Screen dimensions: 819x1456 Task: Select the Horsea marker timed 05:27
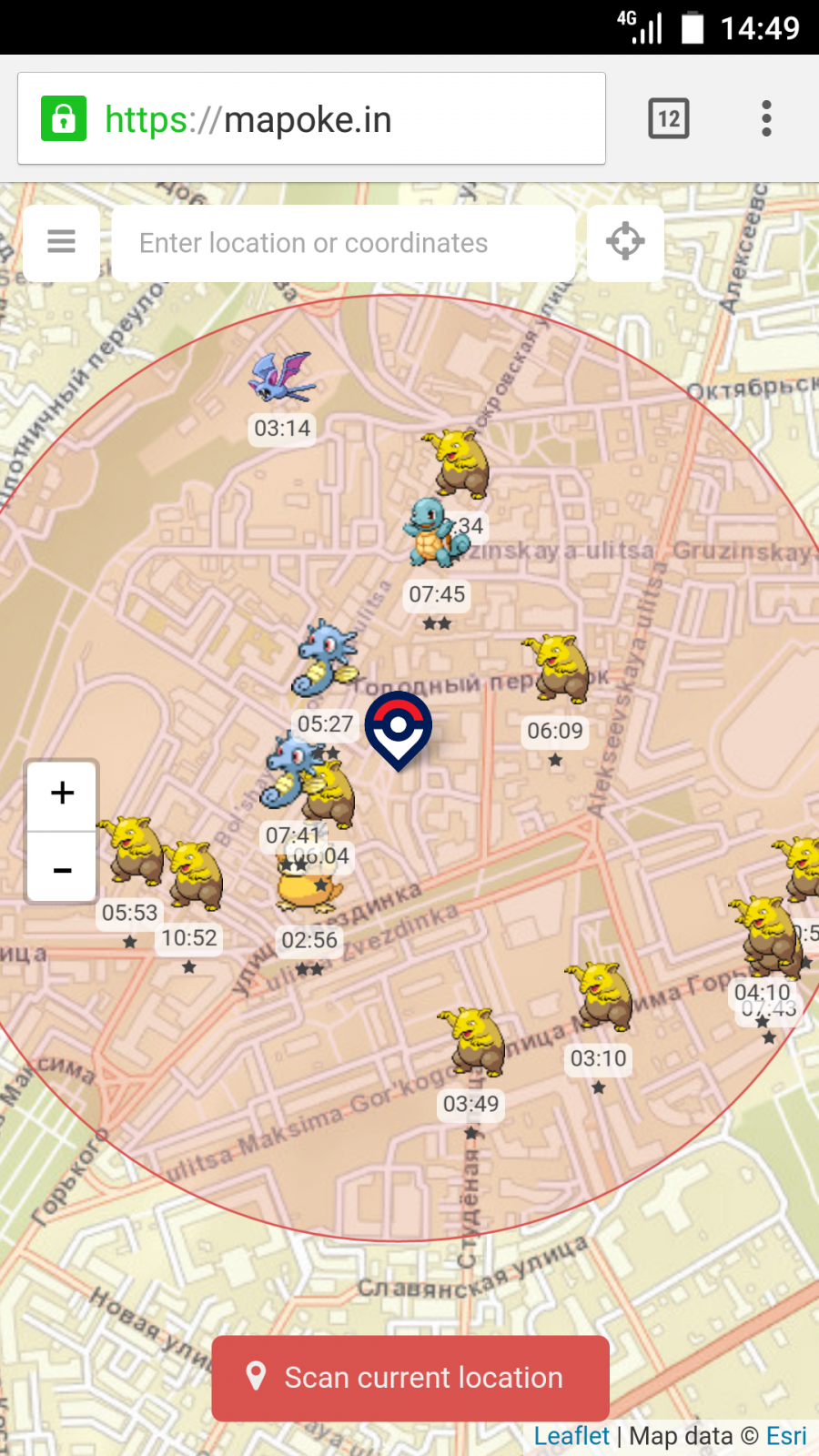324,658
